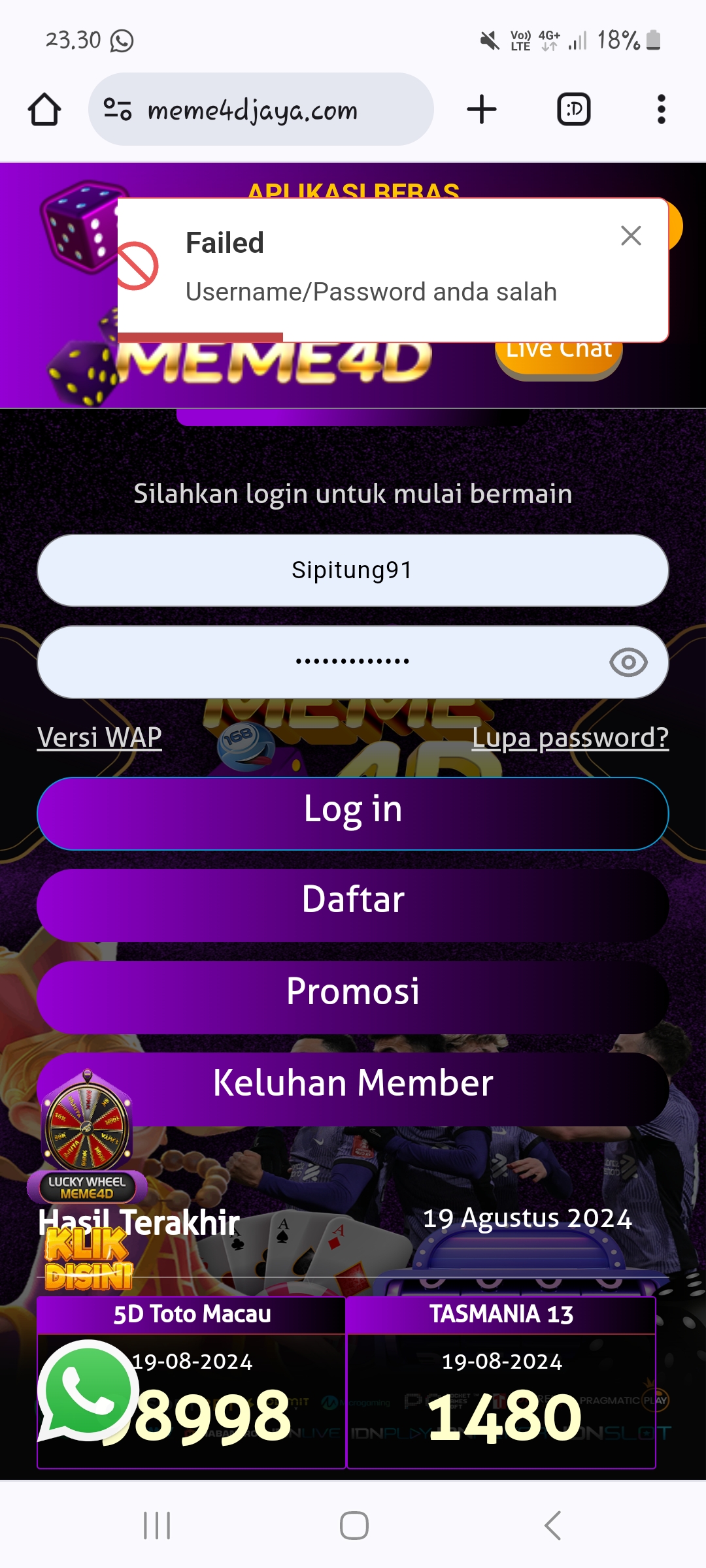Open the TASMANIA 13 result card
Screen dimensions: 706x1568
pos(501,1382)
